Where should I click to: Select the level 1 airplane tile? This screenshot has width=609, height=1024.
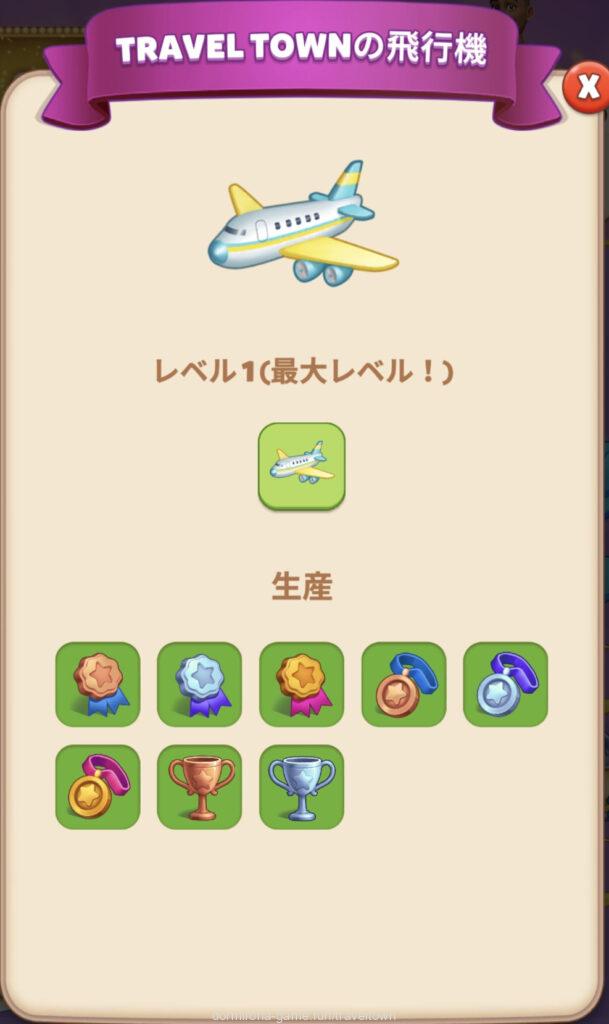(301, 466)
